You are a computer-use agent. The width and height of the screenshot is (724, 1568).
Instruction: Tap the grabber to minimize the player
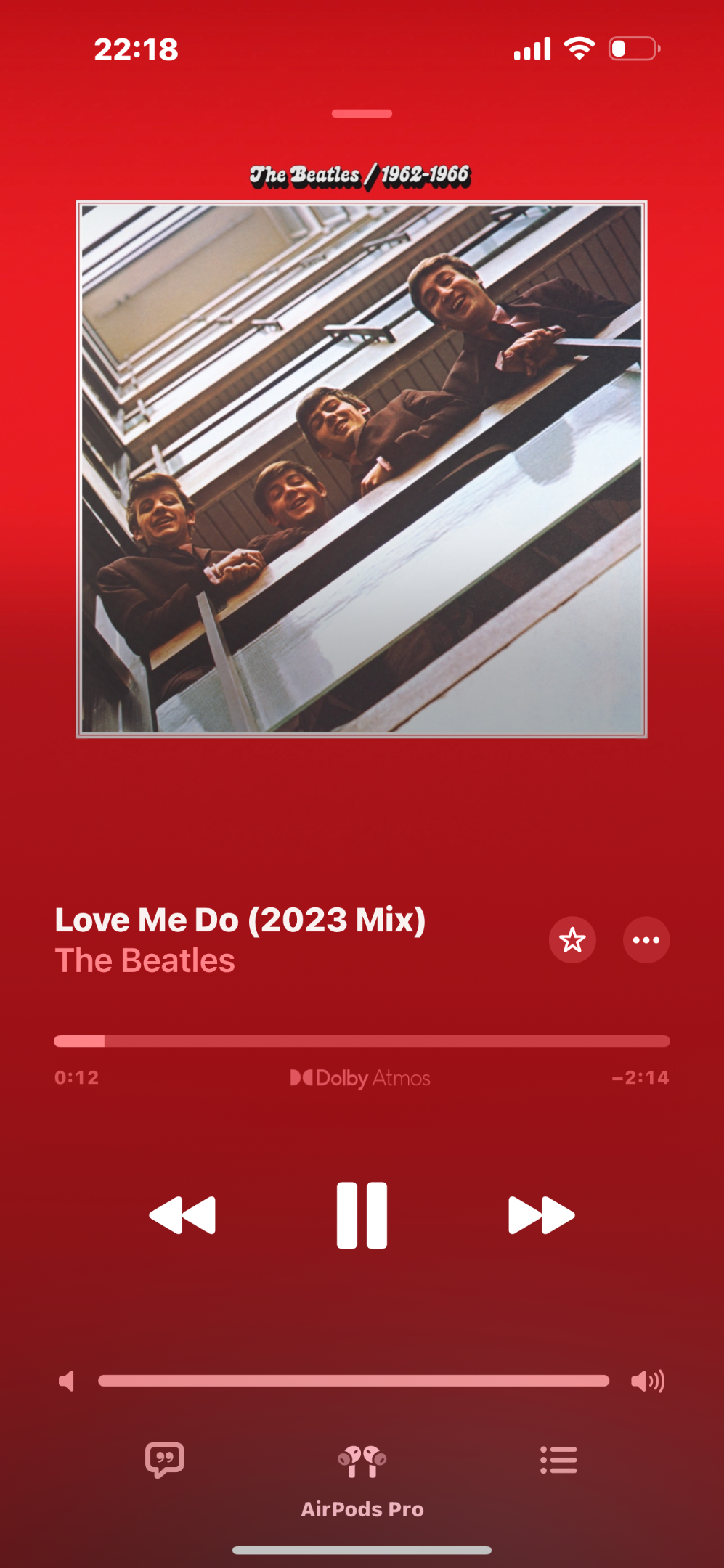click(362, 113)
